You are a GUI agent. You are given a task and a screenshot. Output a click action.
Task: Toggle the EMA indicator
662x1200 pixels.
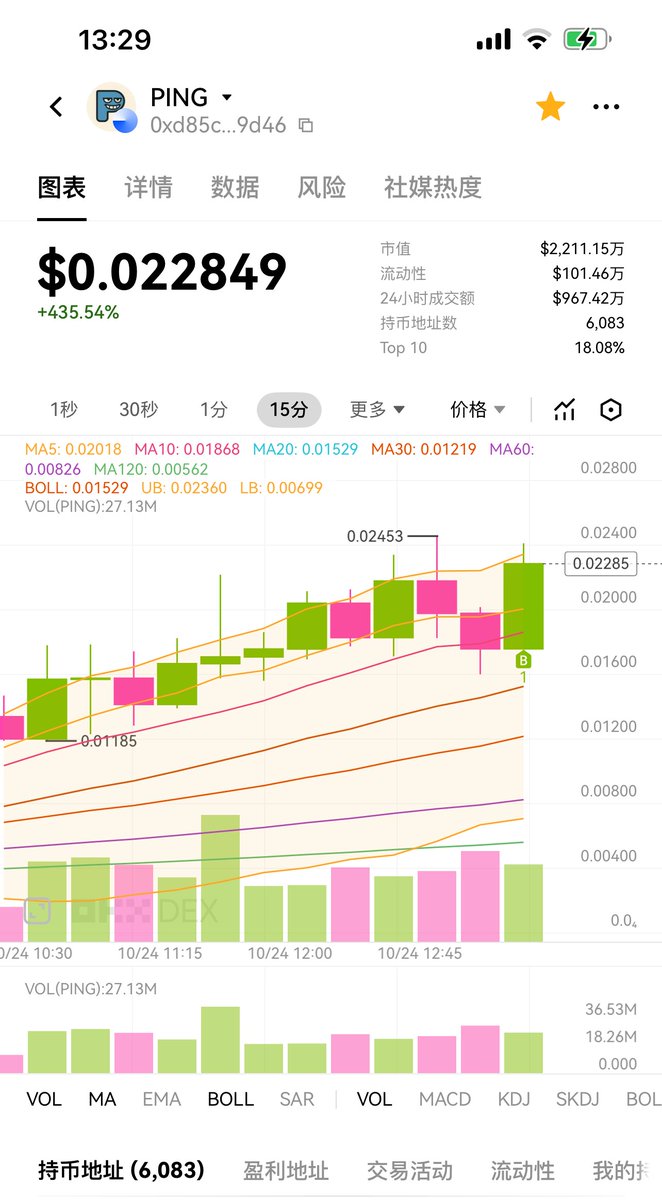161,1099
